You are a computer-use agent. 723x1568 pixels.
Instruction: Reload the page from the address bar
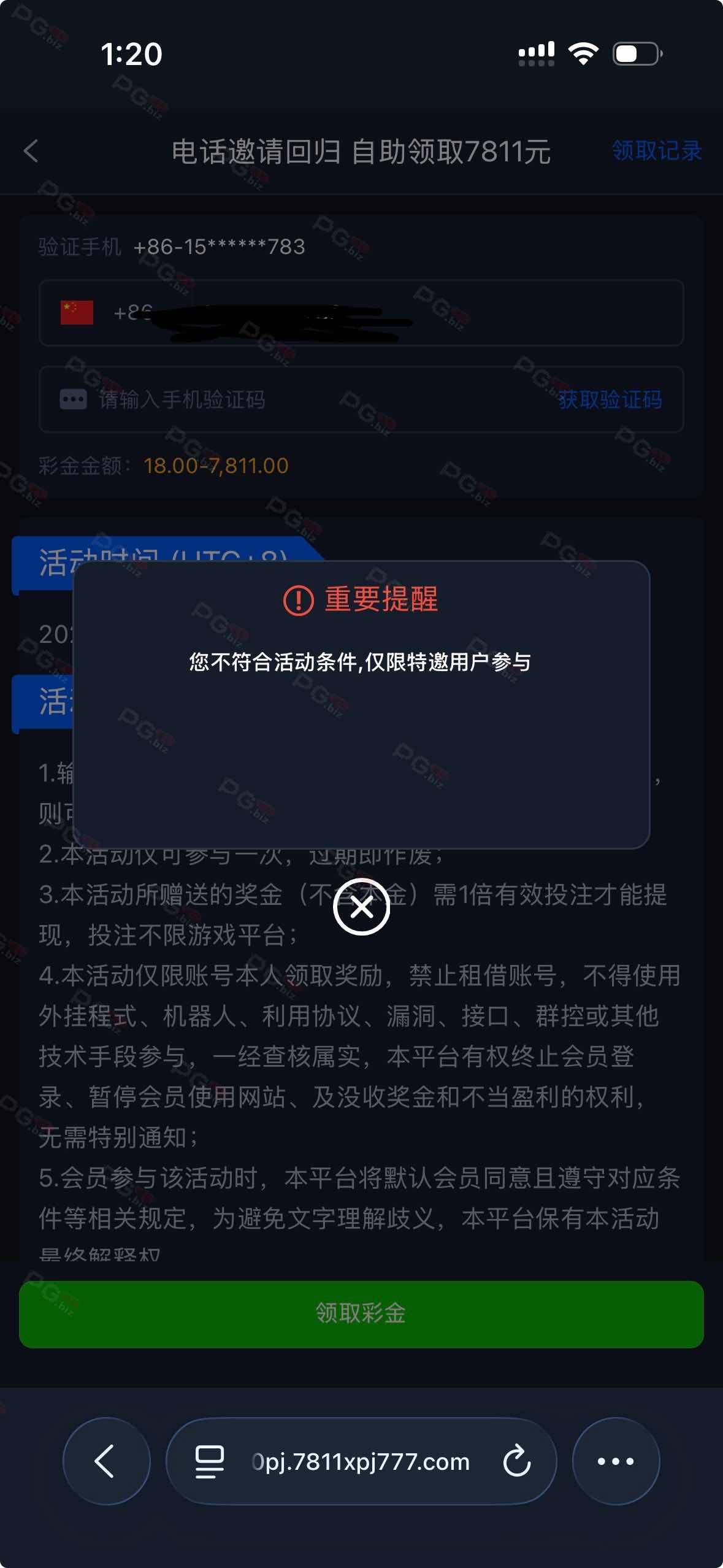[x=516, y=1461]
